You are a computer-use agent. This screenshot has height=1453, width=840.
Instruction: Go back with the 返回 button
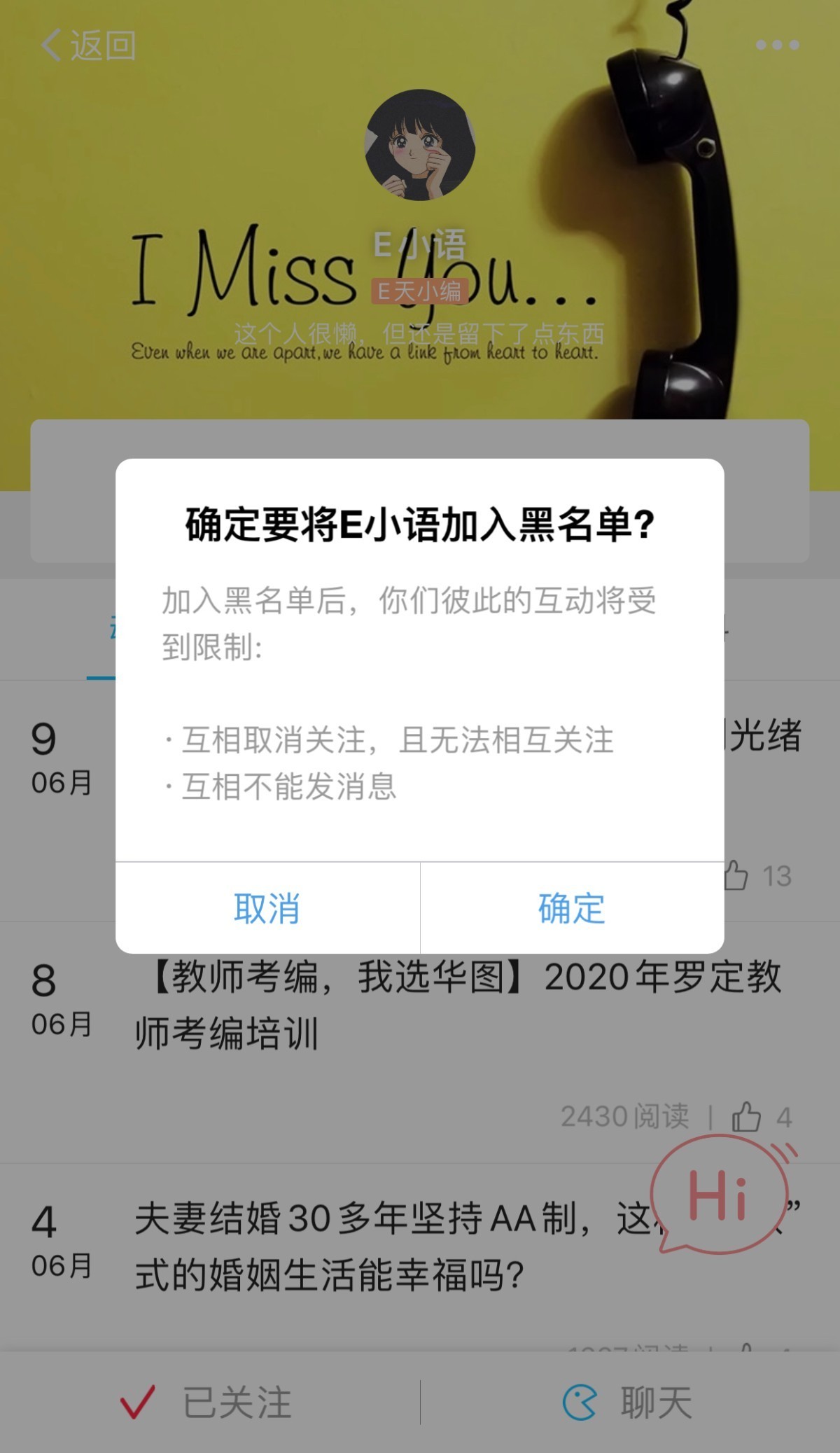coord(88,46)
